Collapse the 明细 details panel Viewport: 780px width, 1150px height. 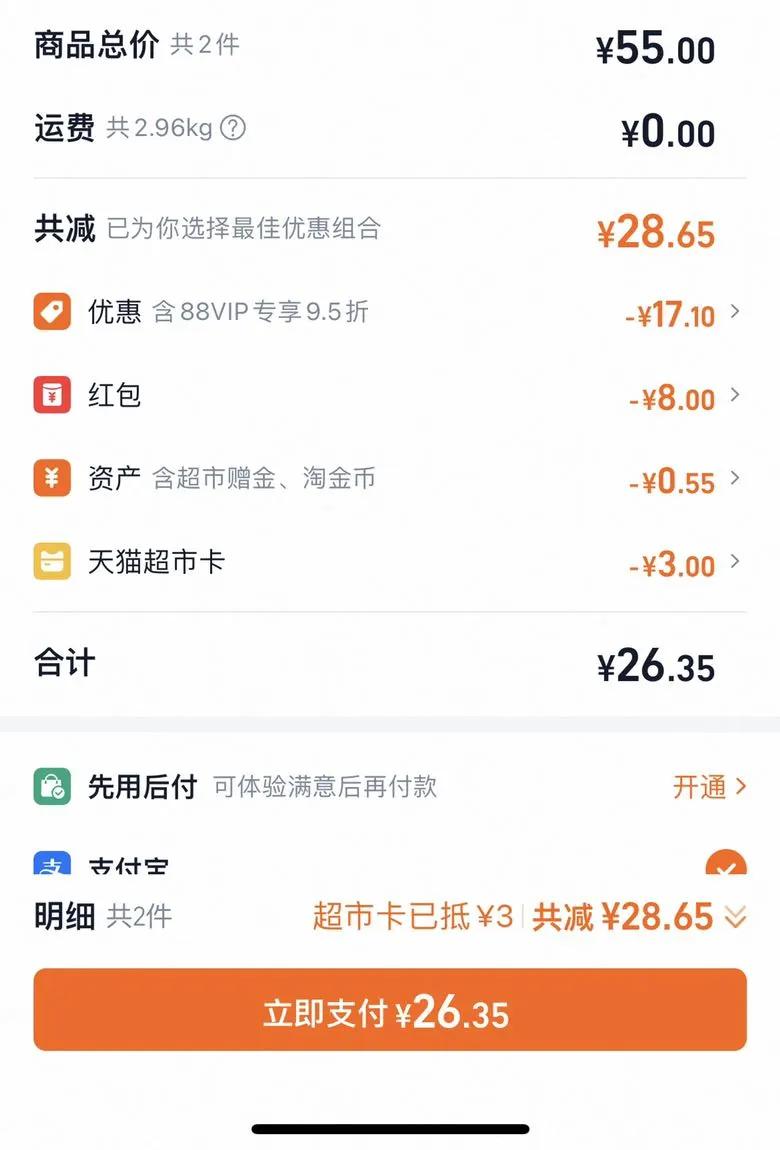(x=736, y=917)
